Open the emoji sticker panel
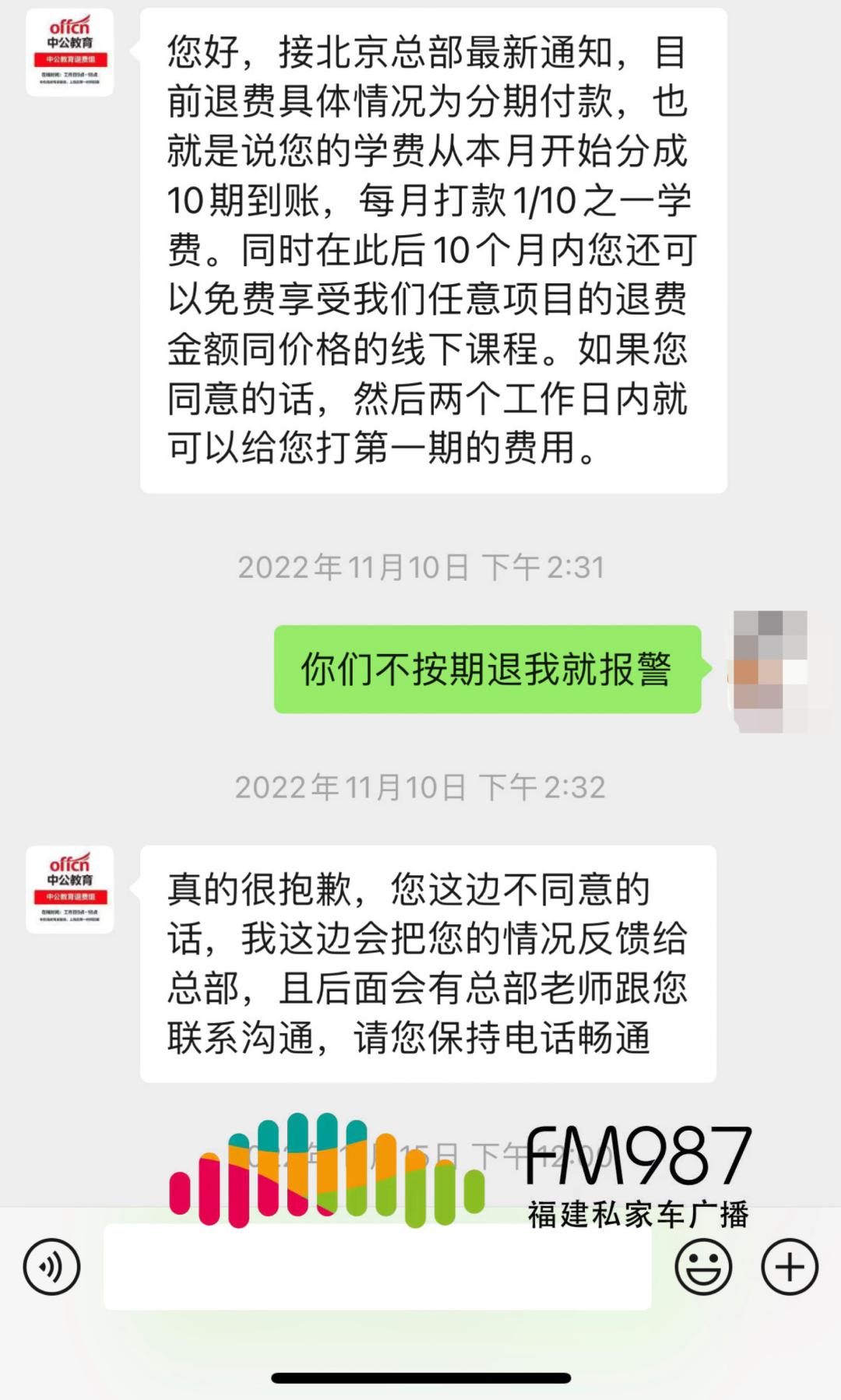This screenshot has height=1400, width=841. coord(702,1267)
